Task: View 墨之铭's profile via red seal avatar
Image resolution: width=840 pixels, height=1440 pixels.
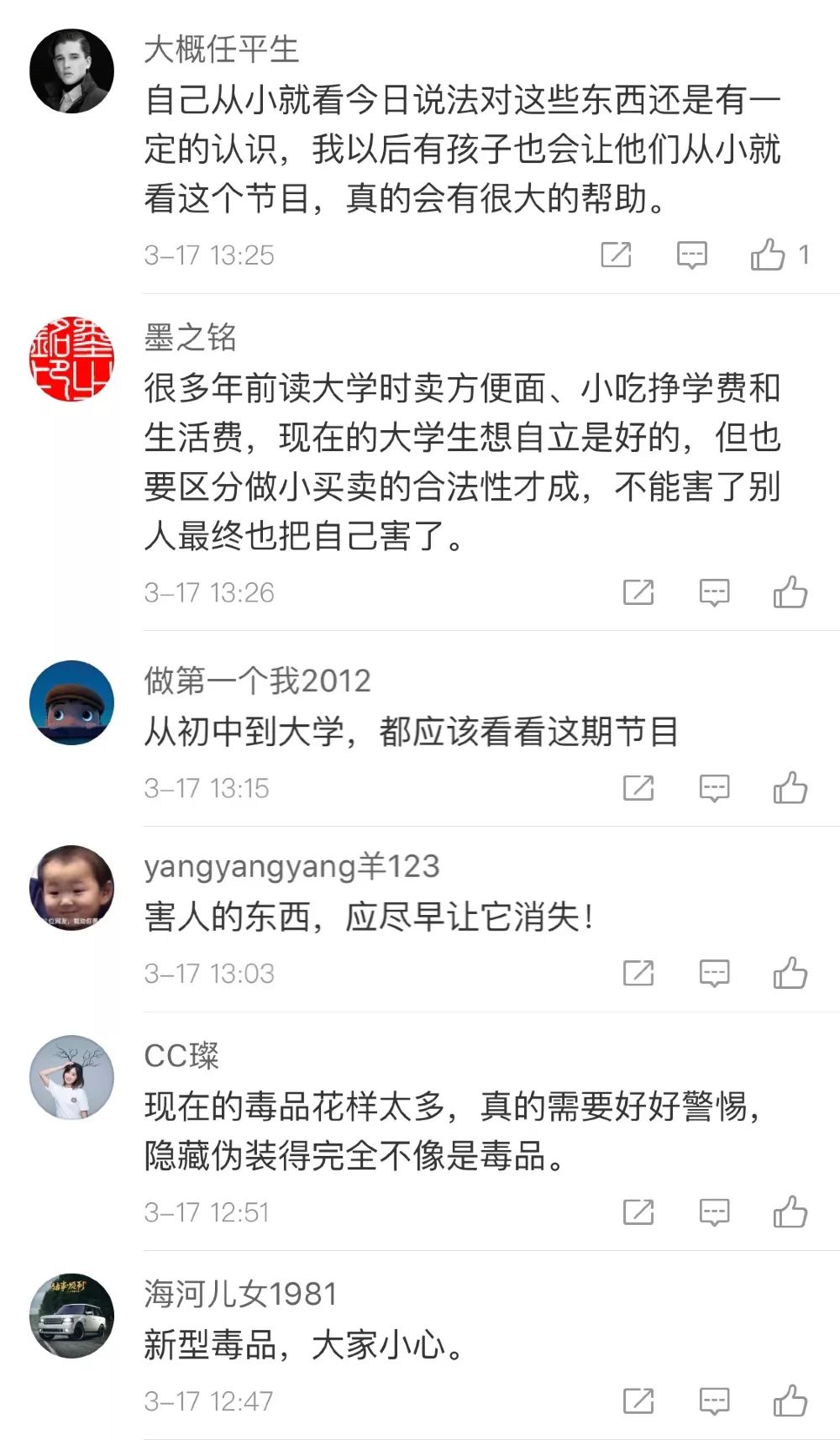Action: coord(71,359)
